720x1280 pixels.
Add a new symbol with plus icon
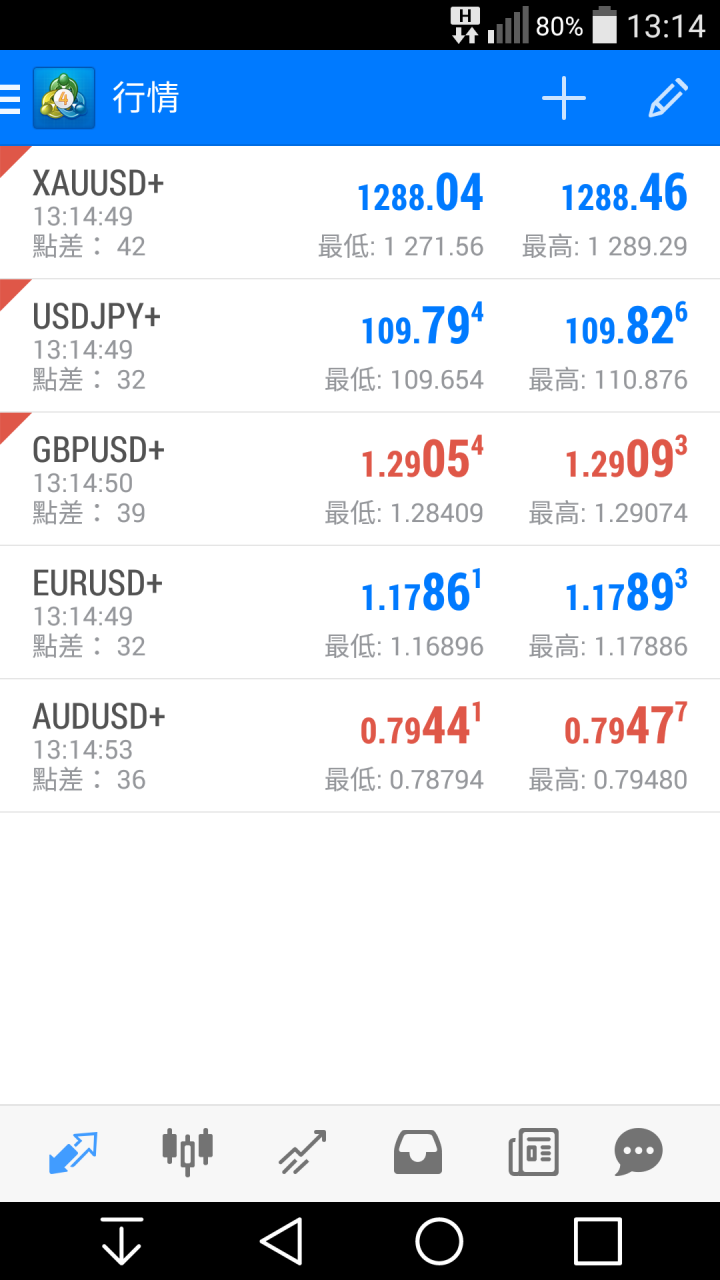pos(564,98)
